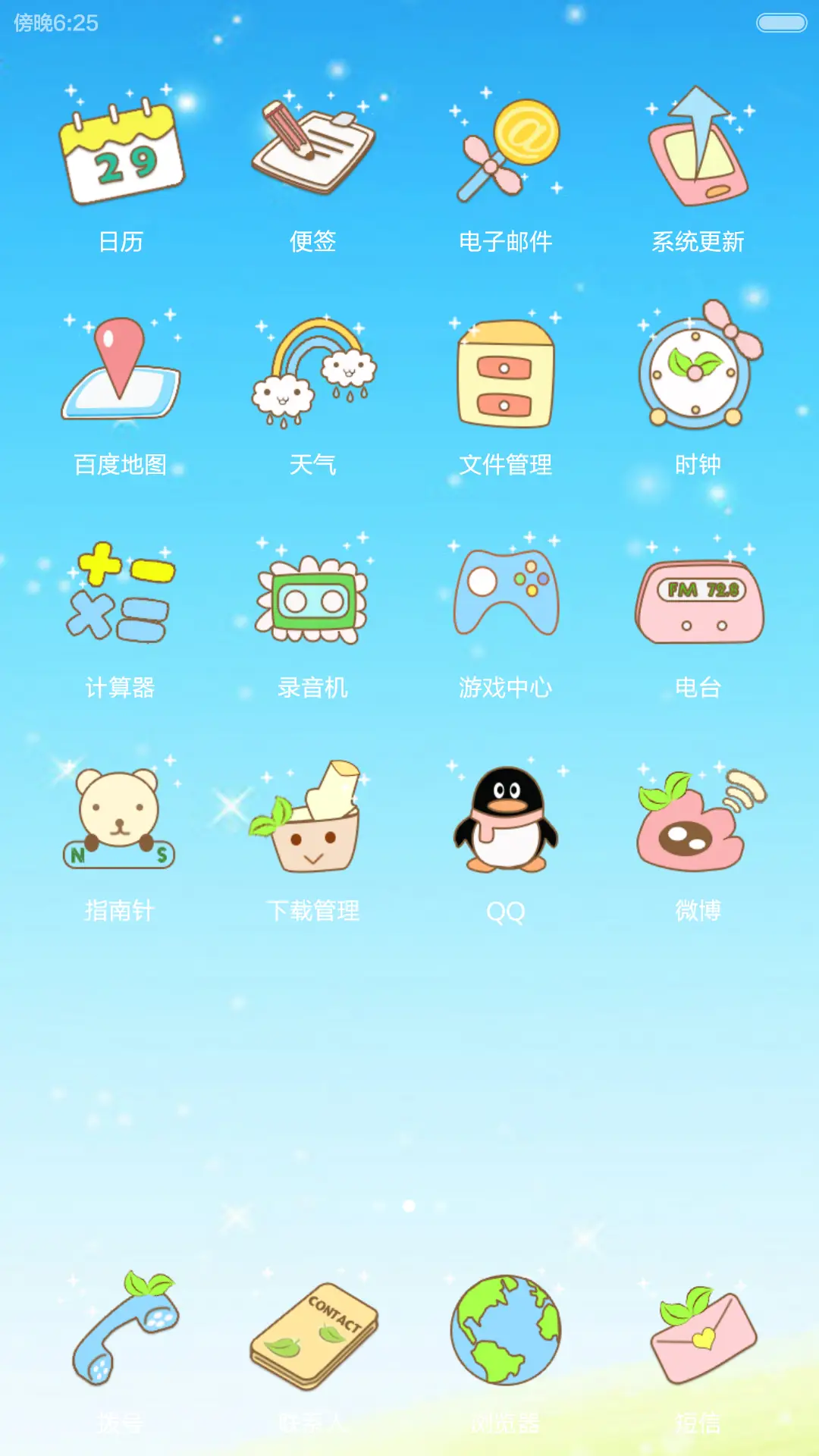Launch the 便签 notes app
Image resolution: width=819 pixels, height=1456 pixels.
(311, 148)
